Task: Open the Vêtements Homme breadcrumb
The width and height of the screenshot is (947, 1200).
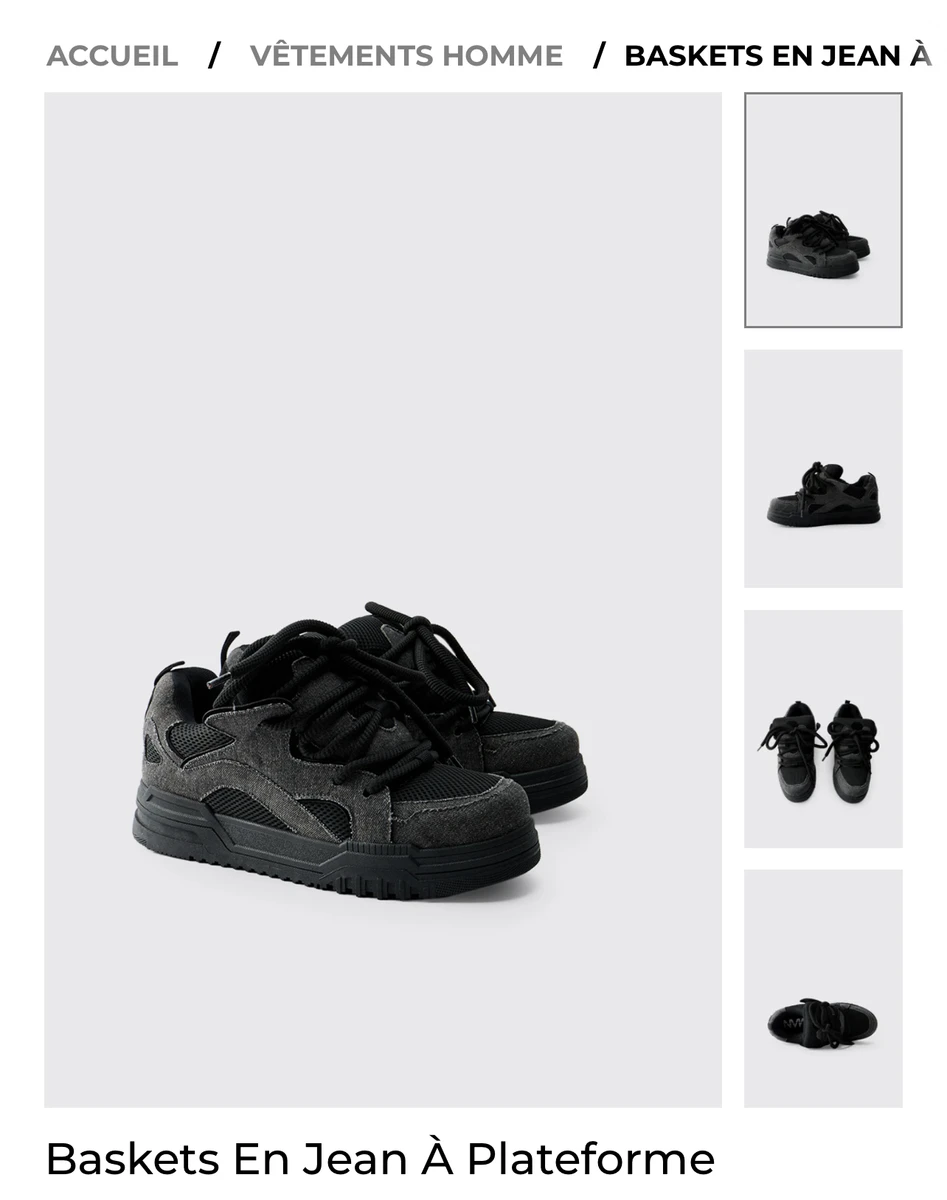Action: tap(406, 56)
